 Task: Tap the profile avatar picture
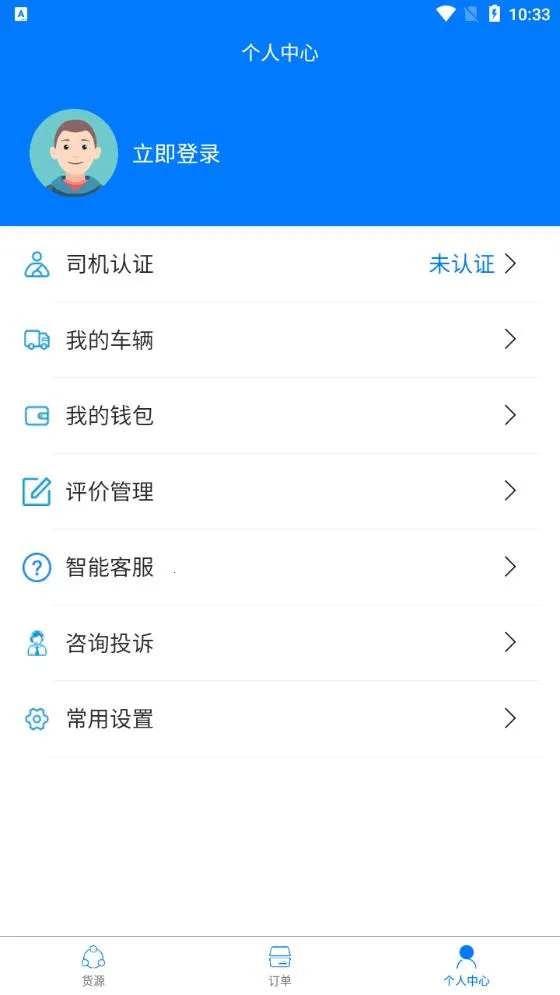tap(74, 153)
